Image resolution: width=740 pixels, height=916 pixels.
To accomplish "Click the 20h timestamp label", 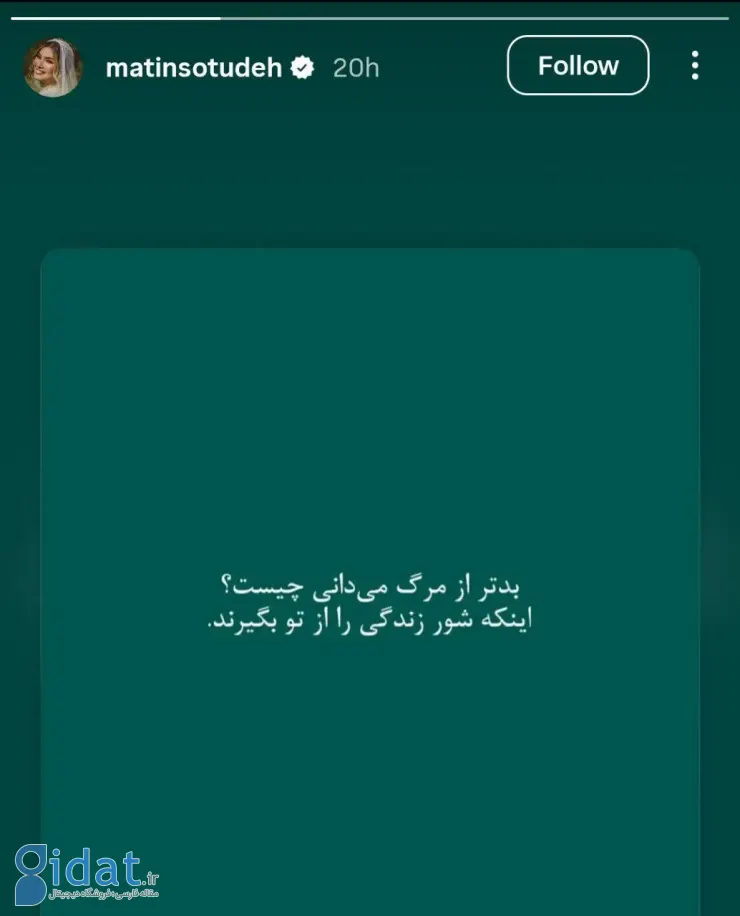I will pos(354,68).
